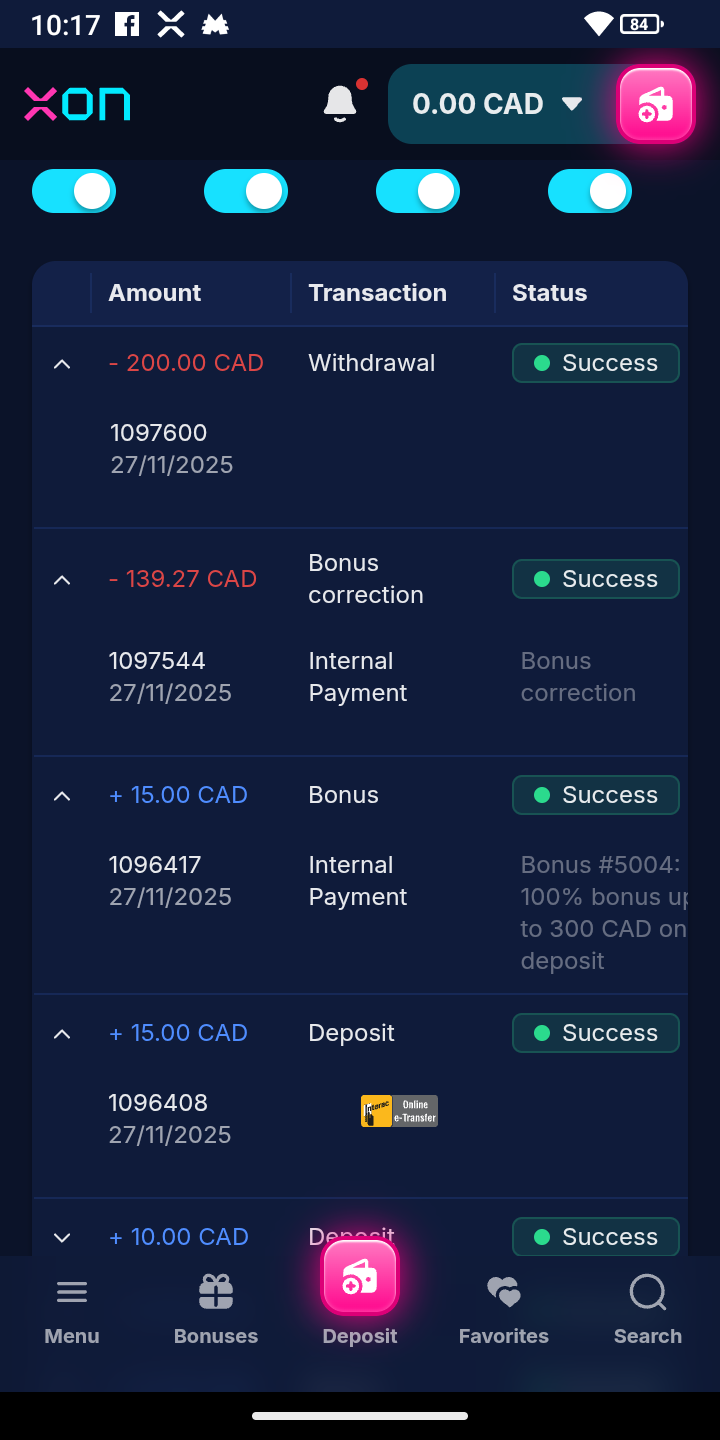Collapse the 139.27 CAD Bonus correction row
Viewport: 720px width, 1440px height.
click(62, 580)
